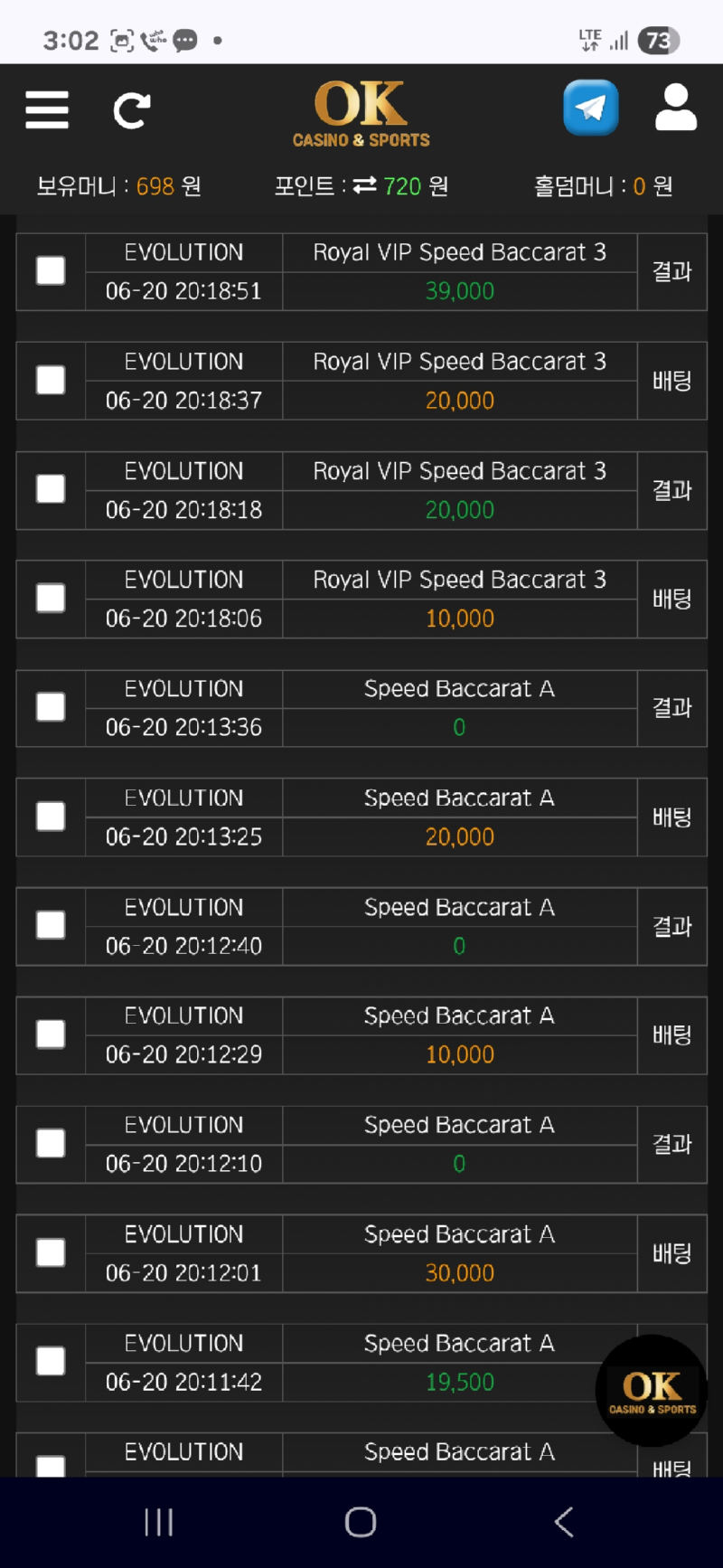Screen dimensions: 723x1568
Task: Open the Telegram contact icon
Action: (591, 108)
